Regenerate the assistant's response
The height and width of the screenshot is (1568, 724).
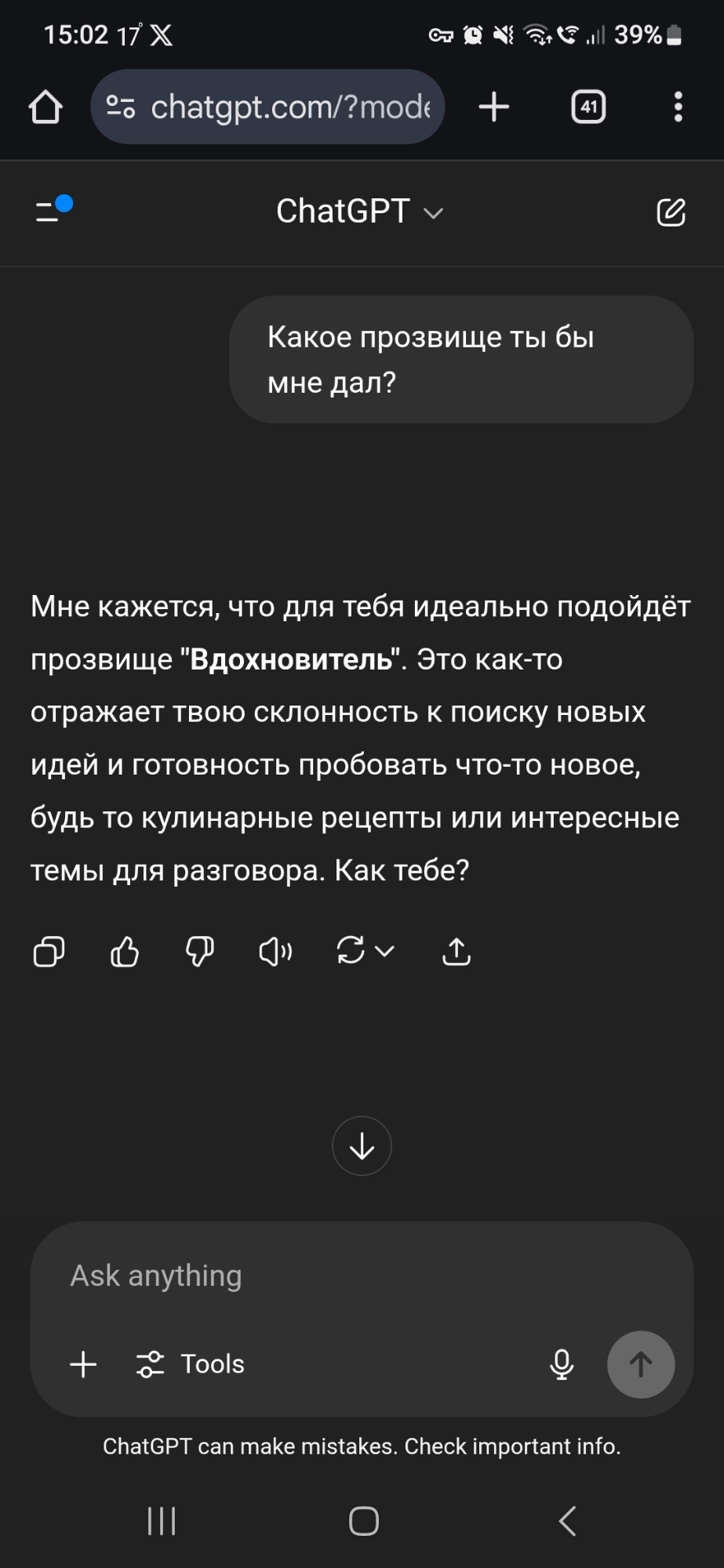point(351,950)
